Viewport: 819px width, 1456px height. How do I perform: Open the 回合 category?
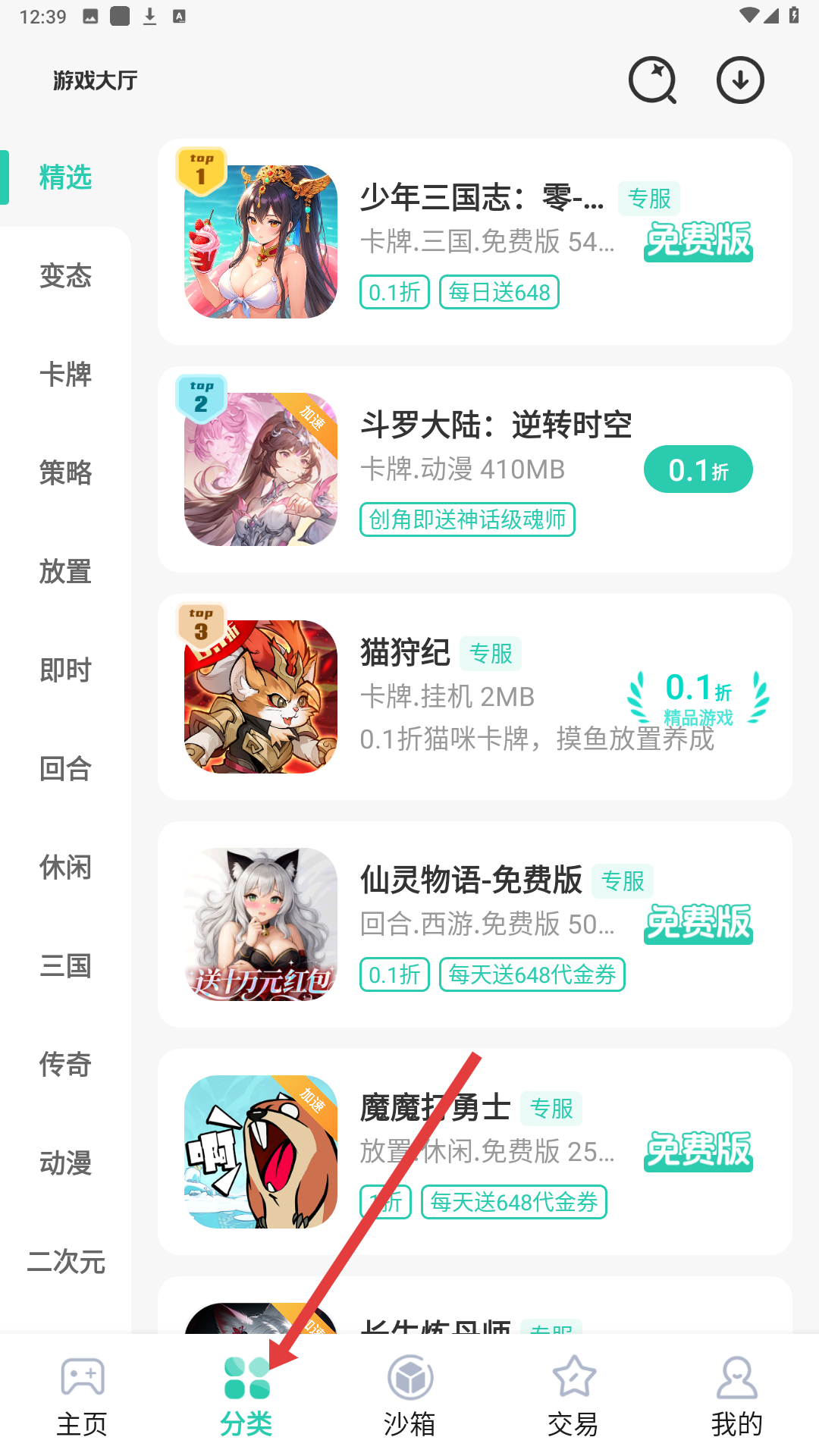[x=65, y=769]
